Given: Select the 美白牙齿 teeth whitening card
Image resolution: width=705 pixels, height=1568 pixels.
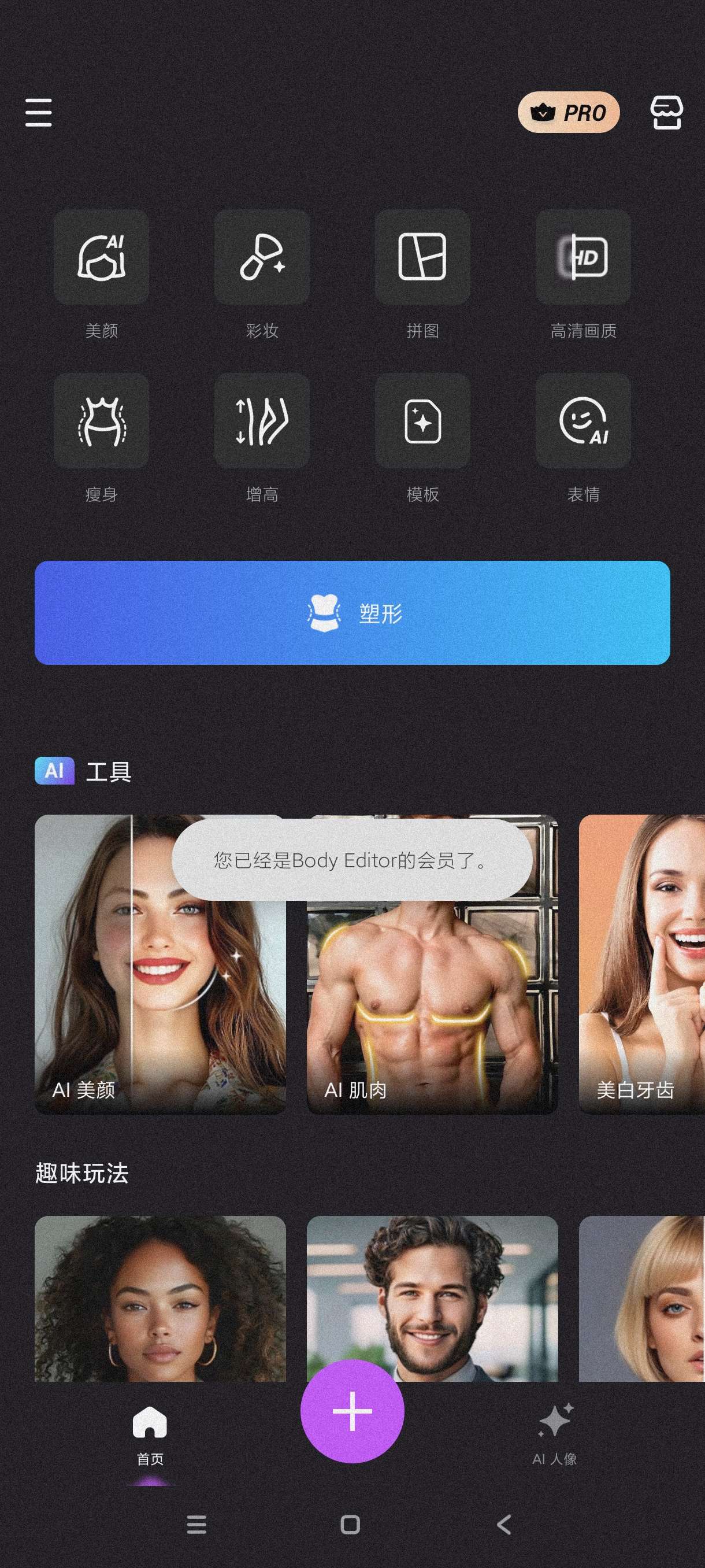Looking at the screenshot, I should tap(642, 986).
